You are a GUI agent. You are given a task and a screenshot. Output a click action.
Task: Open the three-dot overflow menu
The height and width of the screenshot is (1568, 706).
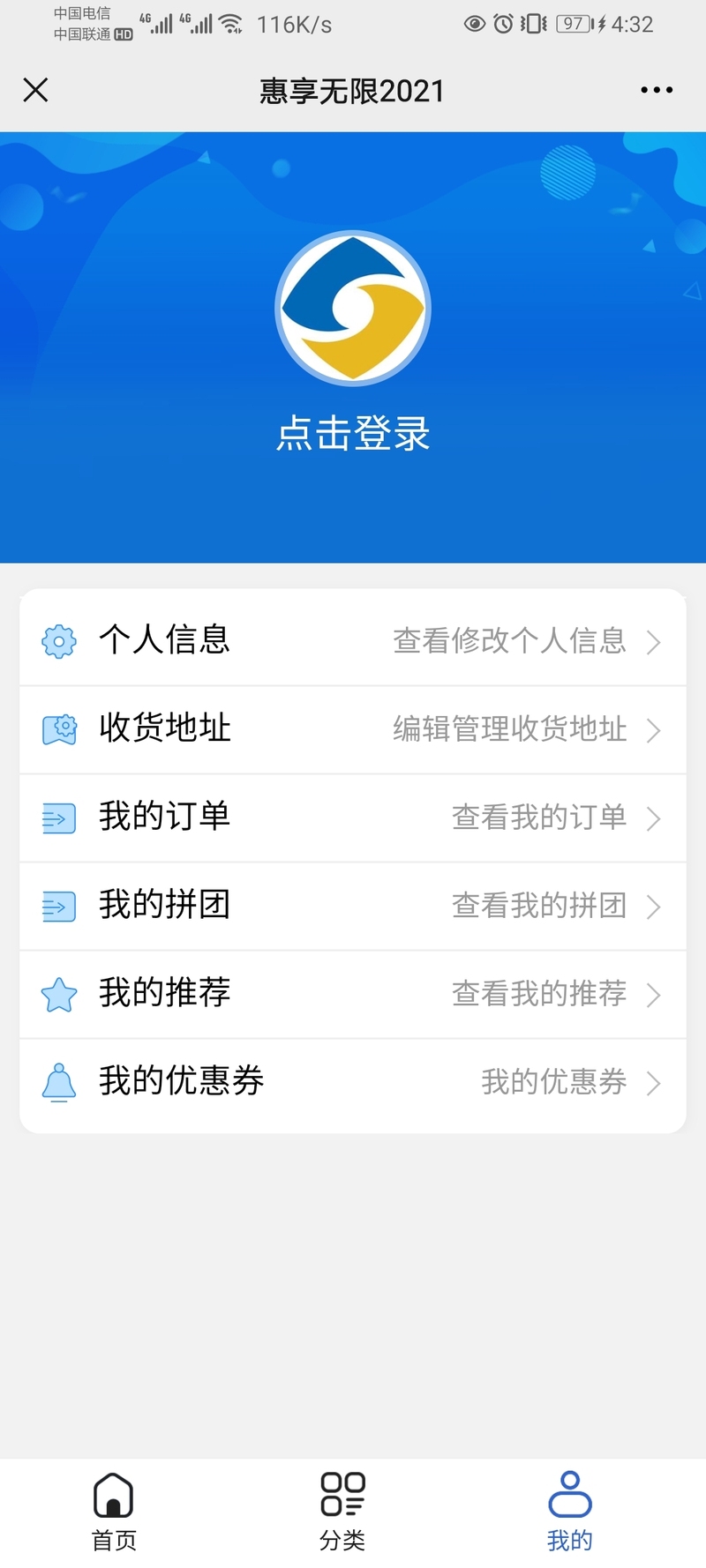point(657,90)
